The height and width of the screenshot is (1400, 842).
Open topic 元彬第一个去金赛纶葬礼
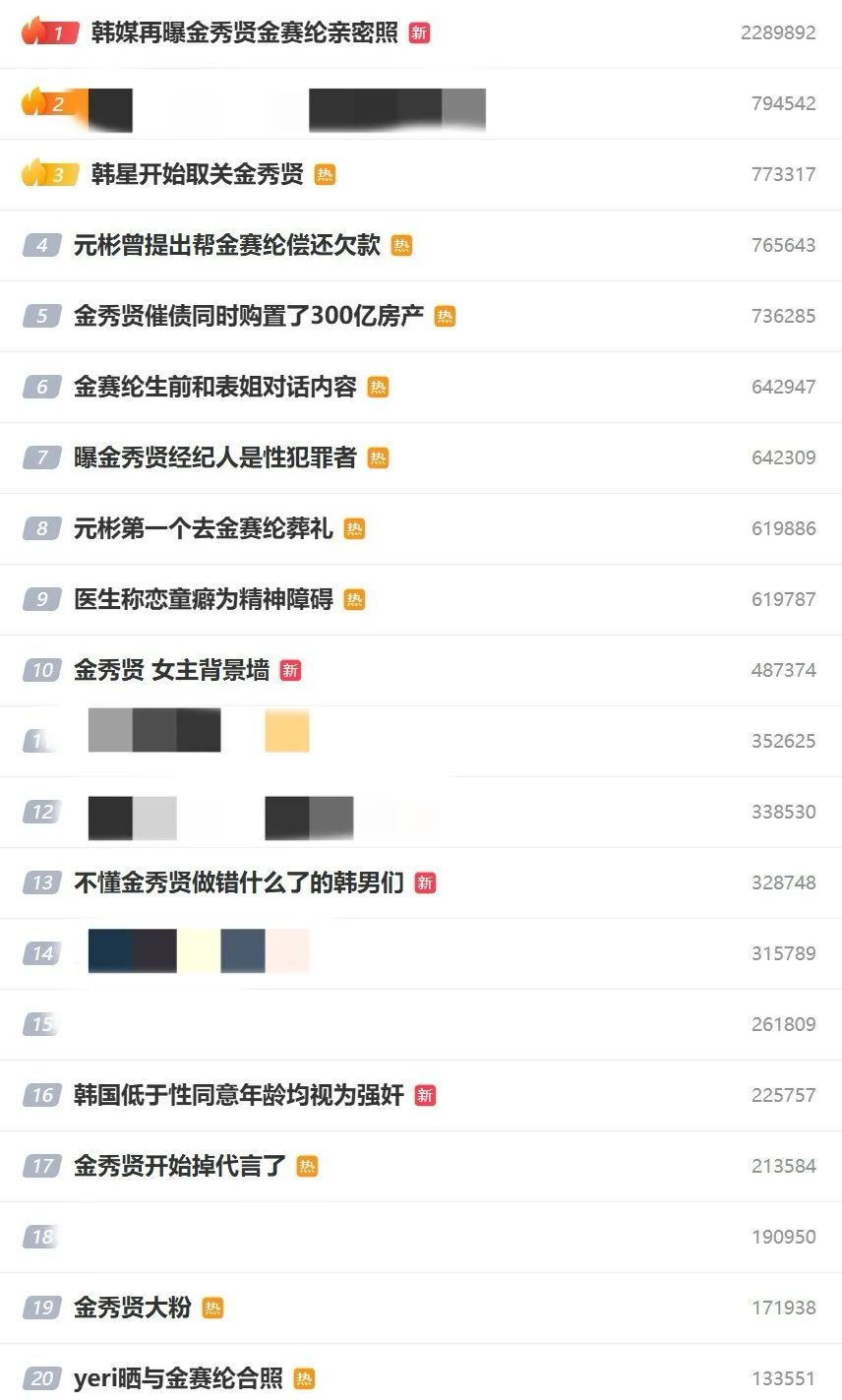(x=204, y=528)
